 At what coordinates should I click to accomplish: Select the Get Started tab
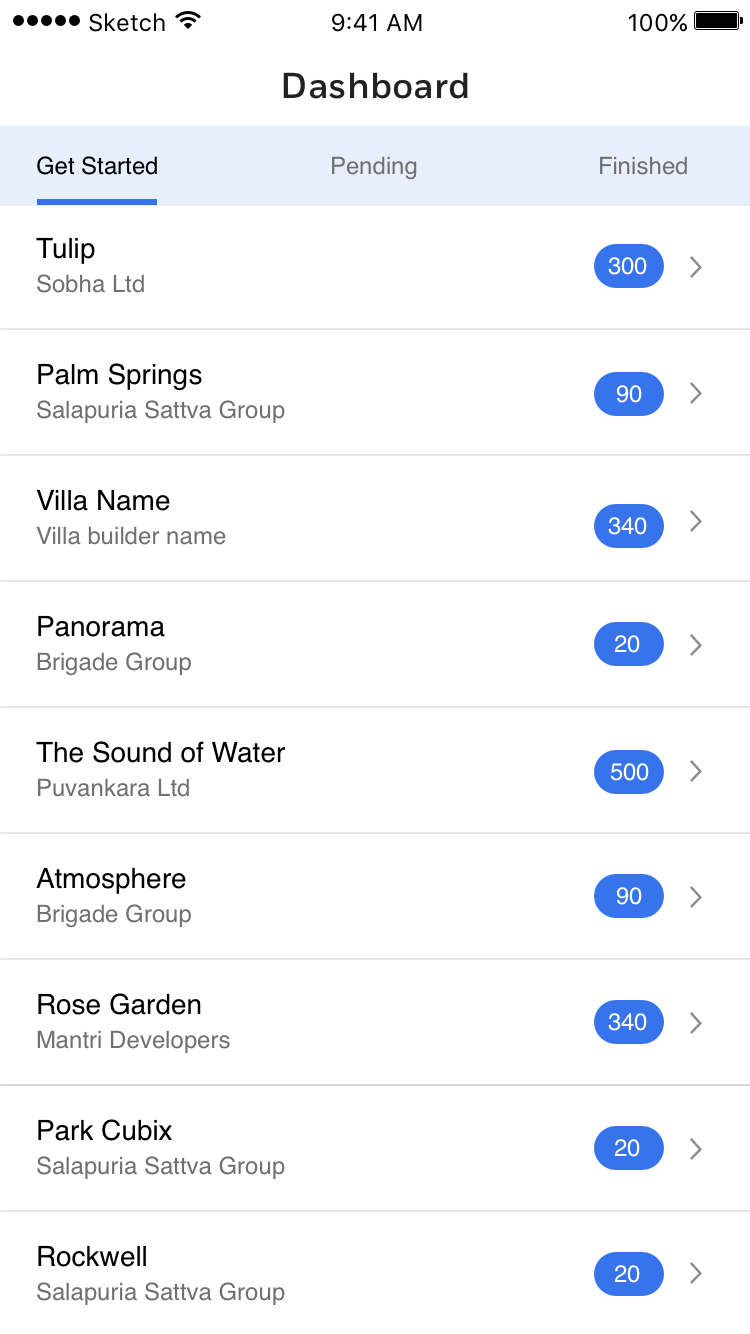[x=97, y=166]
